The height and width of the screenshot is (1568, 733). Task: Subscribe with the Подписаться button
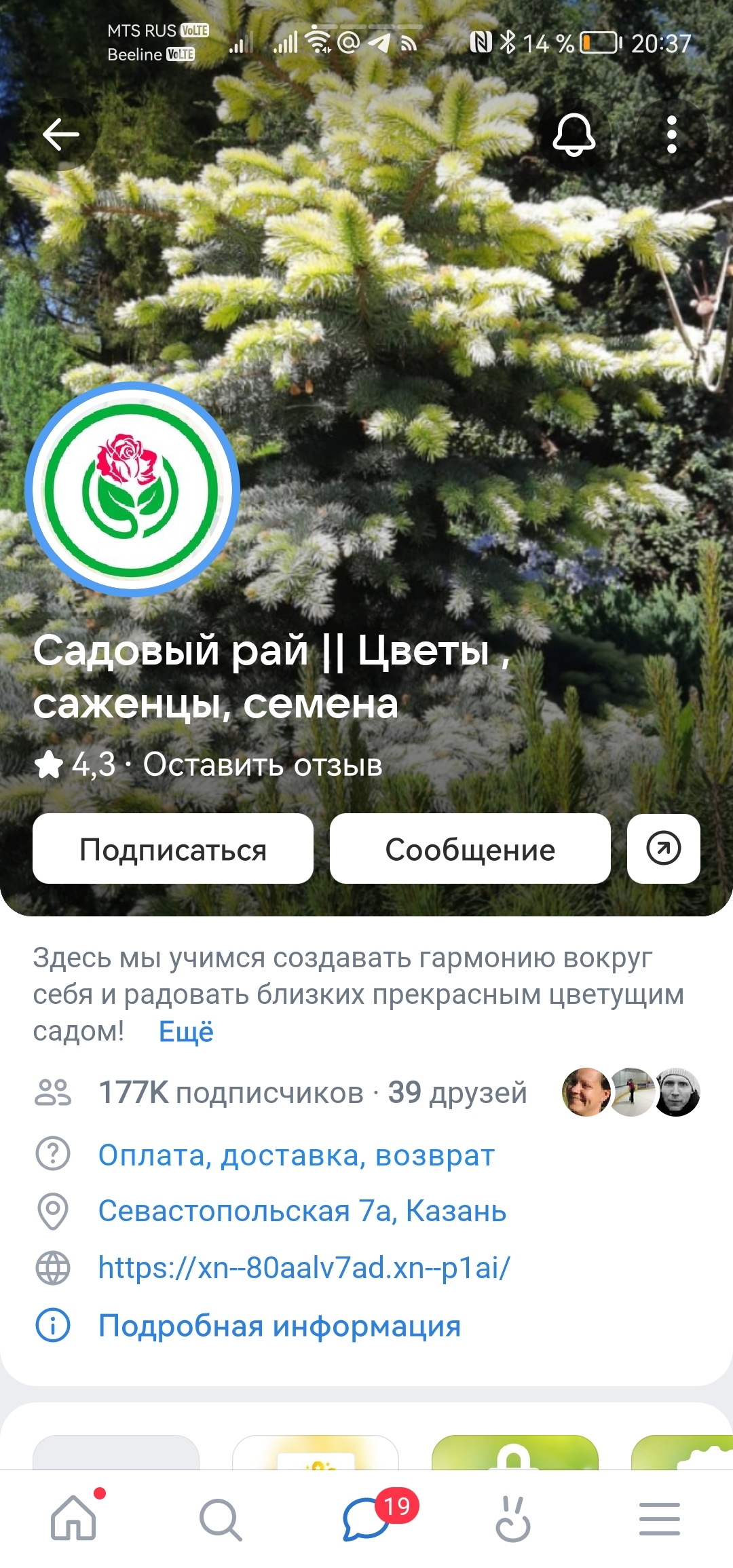point(173,848)
